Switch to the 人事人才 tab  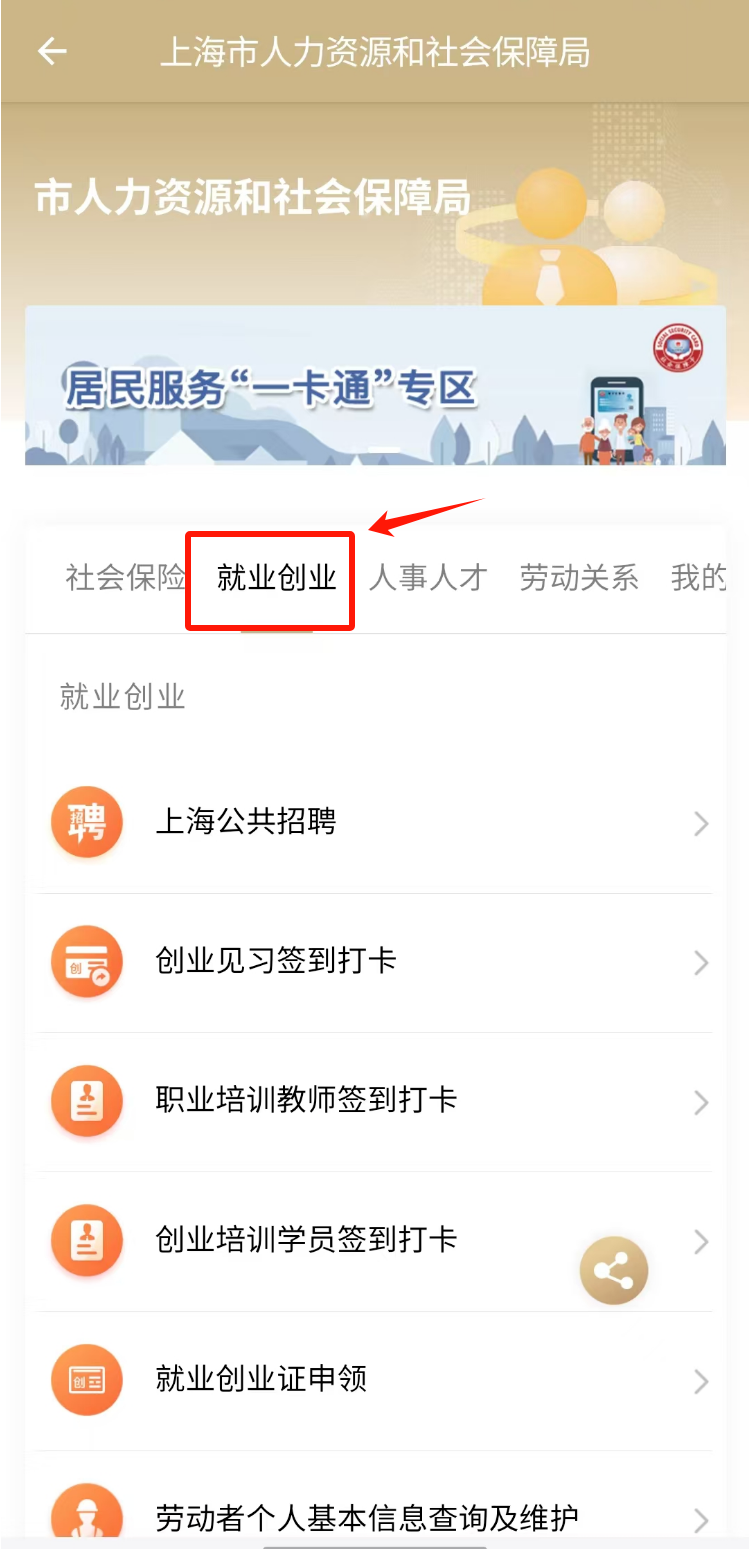click(427, 578)
